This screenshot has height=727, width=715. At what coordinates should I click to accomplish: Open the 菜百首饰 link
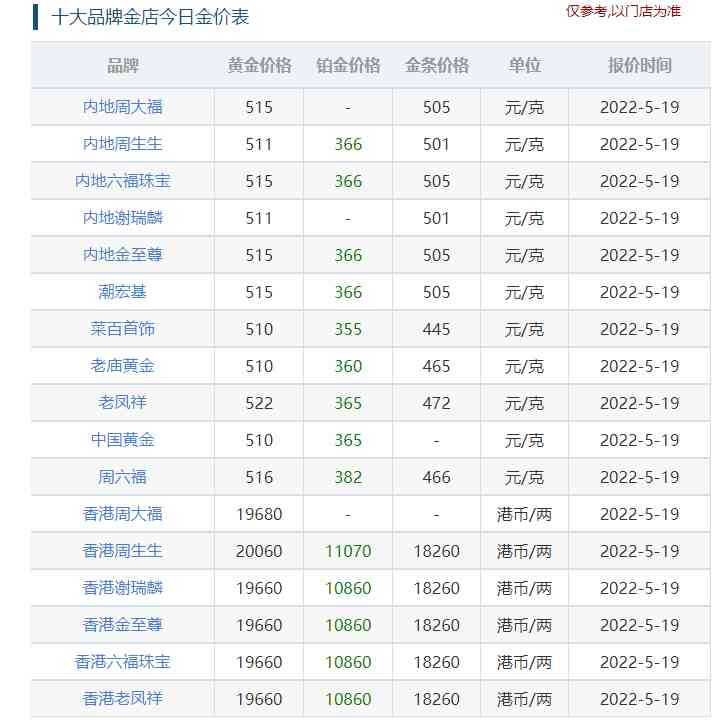[x=123, y=329]
